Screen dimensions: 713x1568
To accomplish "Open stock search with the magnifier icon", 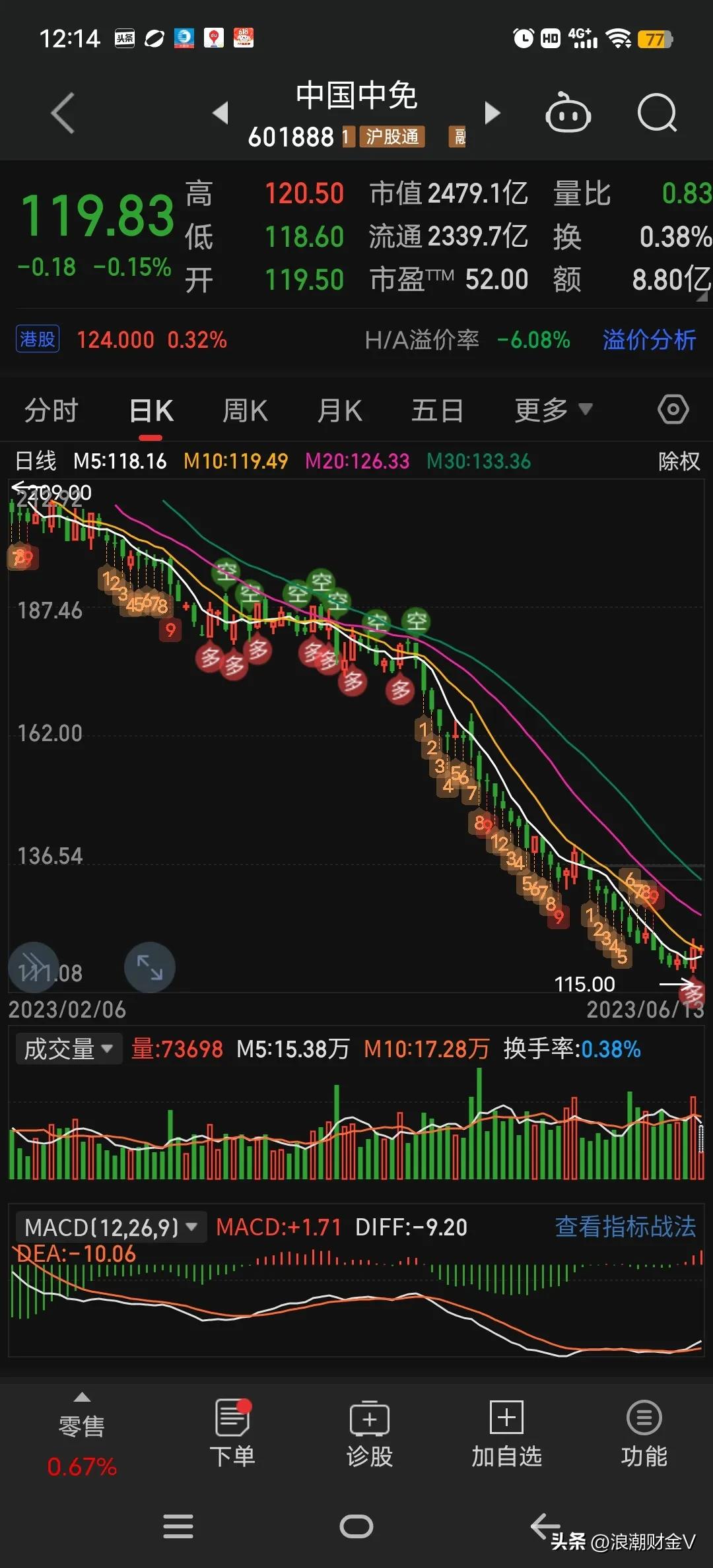I will 657,113.
